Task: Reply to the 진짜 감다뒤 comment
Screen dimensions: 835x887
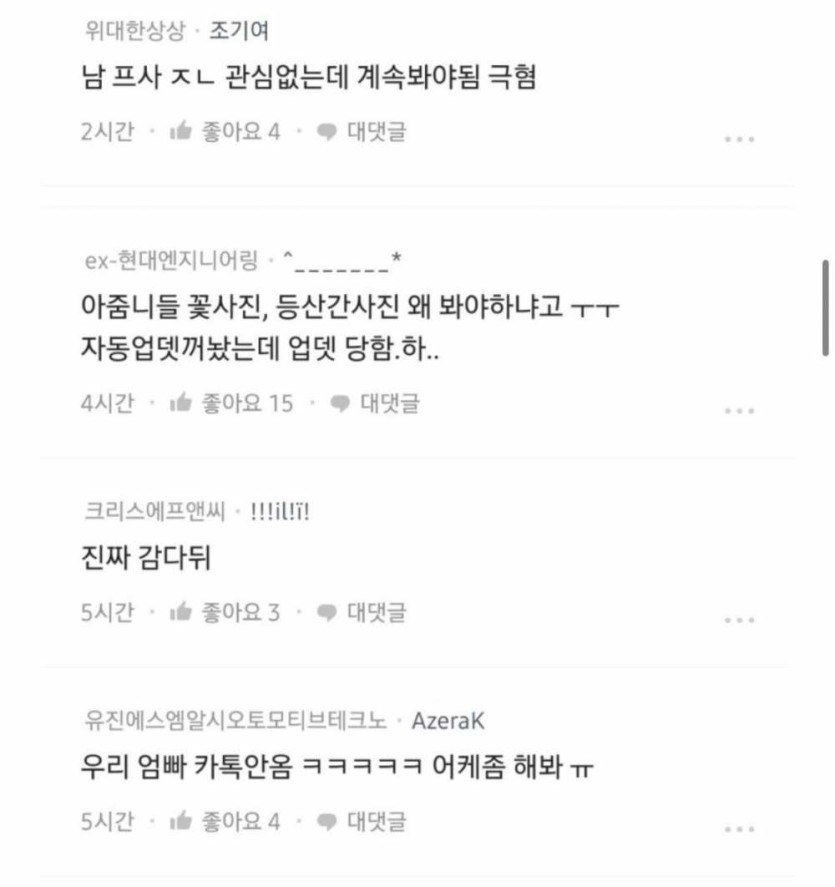Action: point(362,612)
